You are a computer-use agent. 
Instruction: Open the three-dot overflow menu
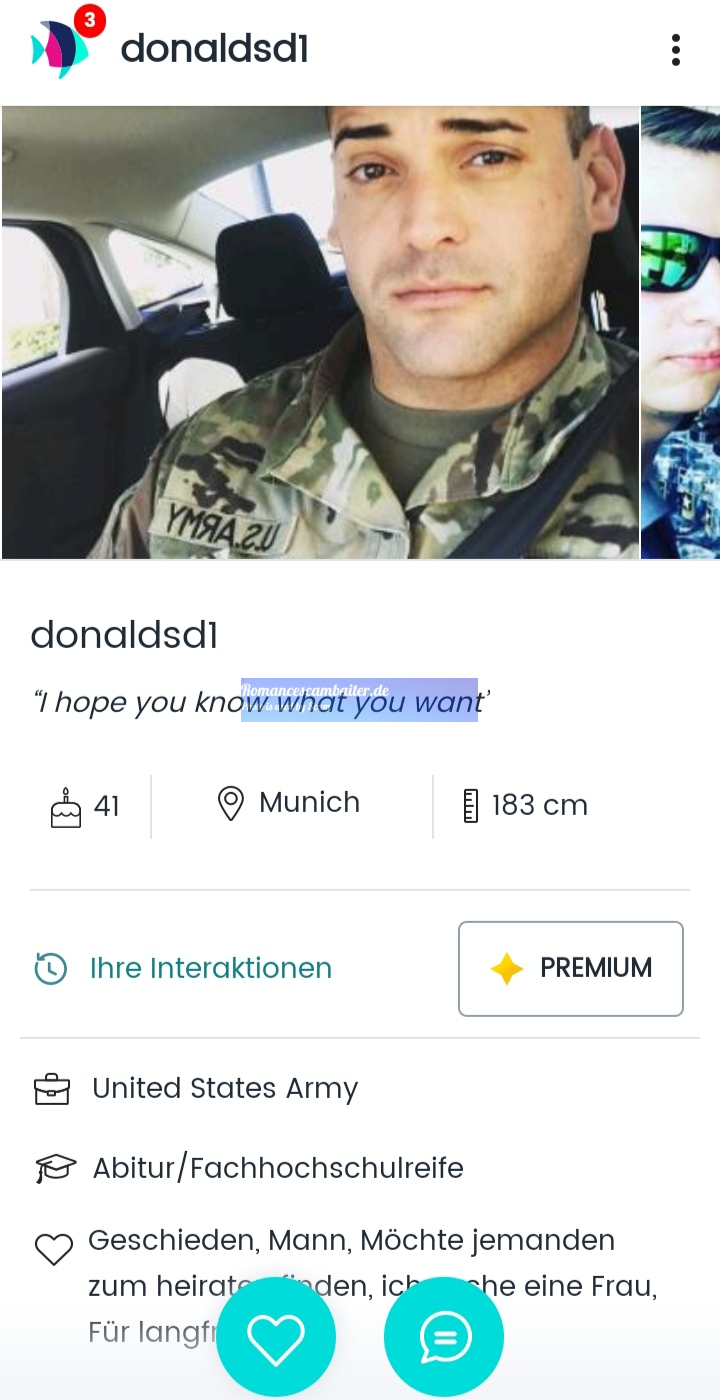[676, 50]
